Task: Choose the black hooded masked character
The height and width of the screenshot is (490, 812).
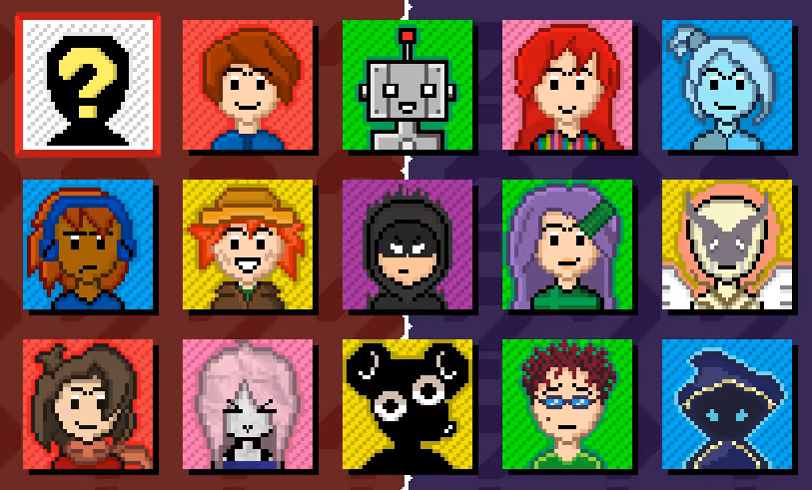Action: (x=407, y=245)
